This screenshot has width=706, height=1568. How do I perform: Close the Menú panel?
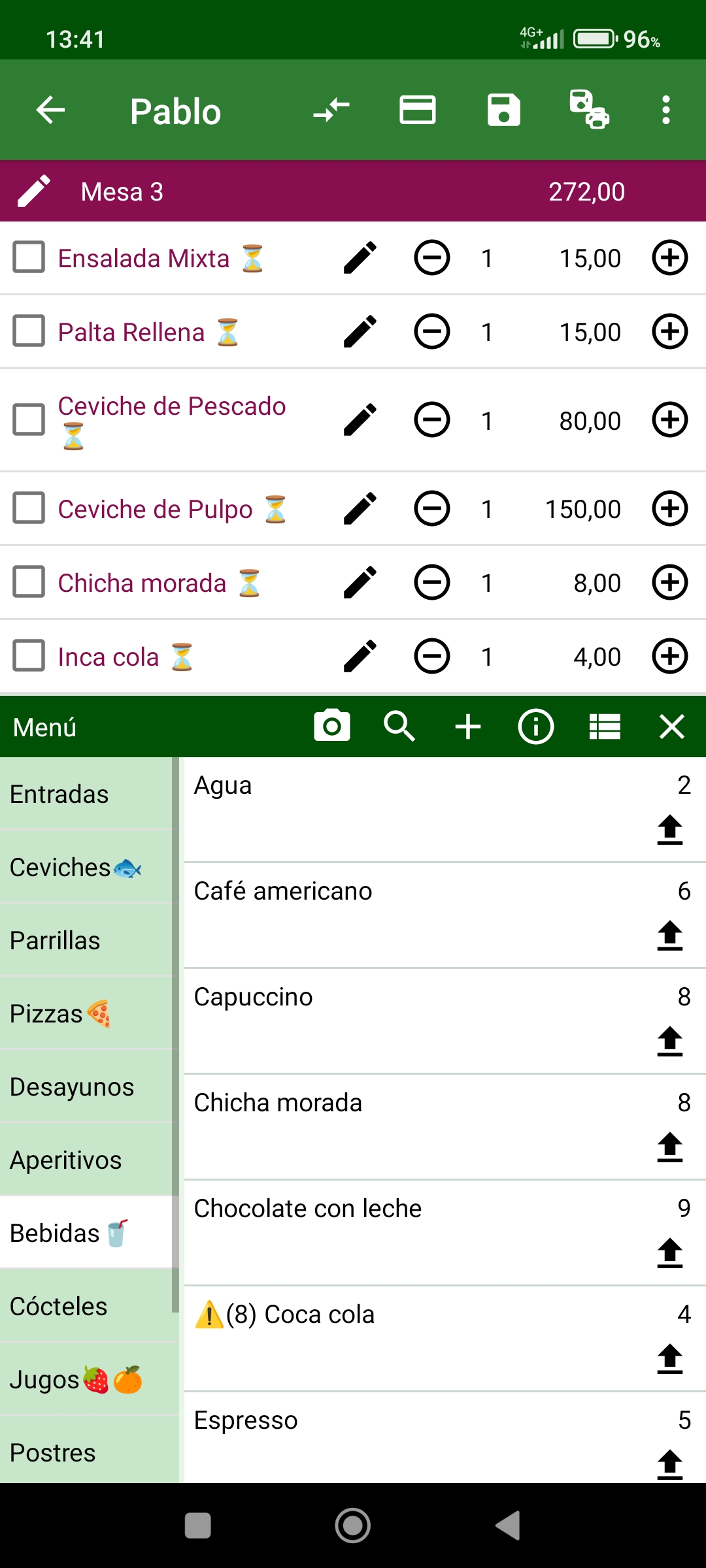tap(671, 727)
